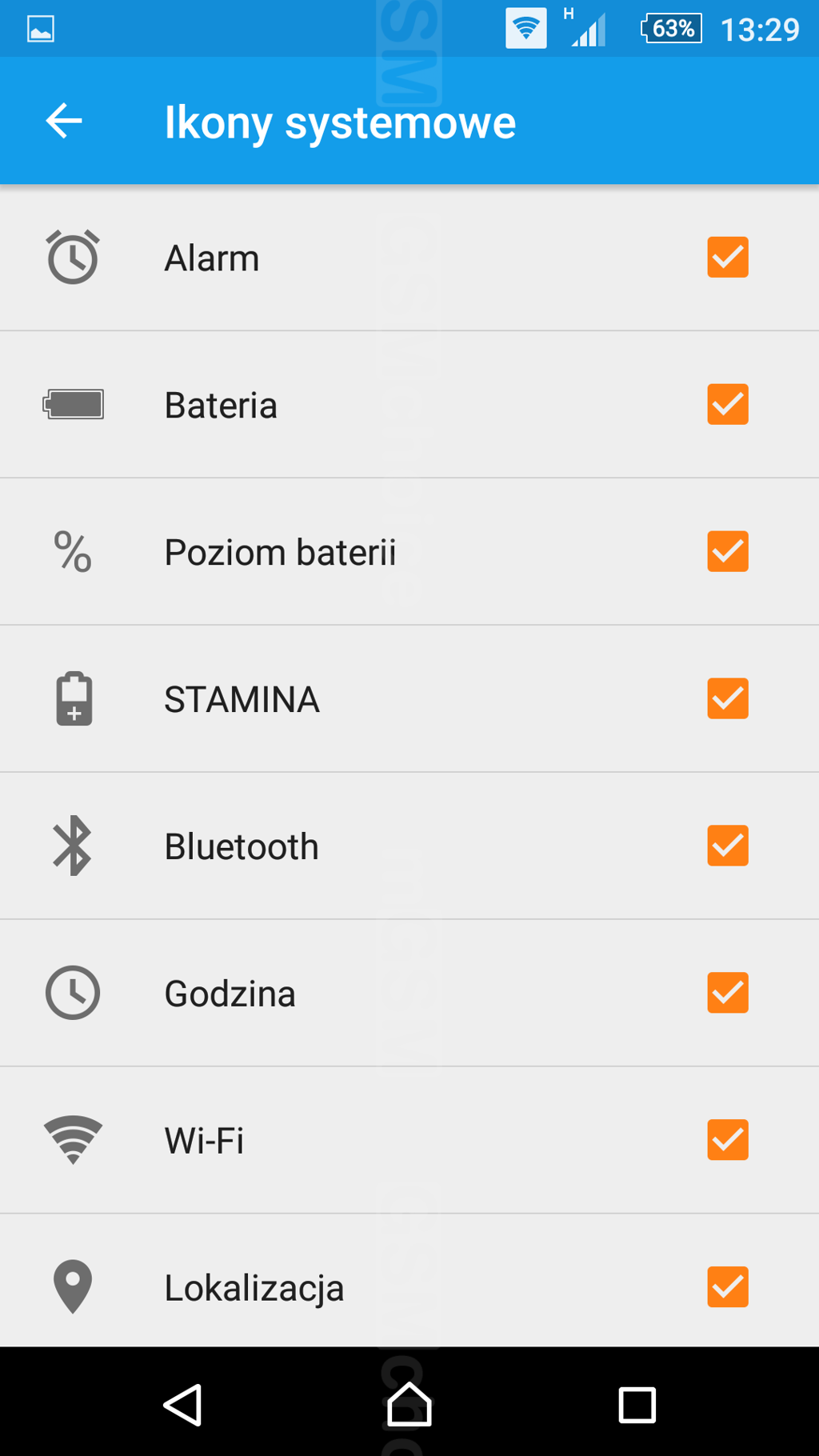Disable the Bateria status icon
Screen dimensions: 819x1456
pyautogui.click(x=727, y=405)
